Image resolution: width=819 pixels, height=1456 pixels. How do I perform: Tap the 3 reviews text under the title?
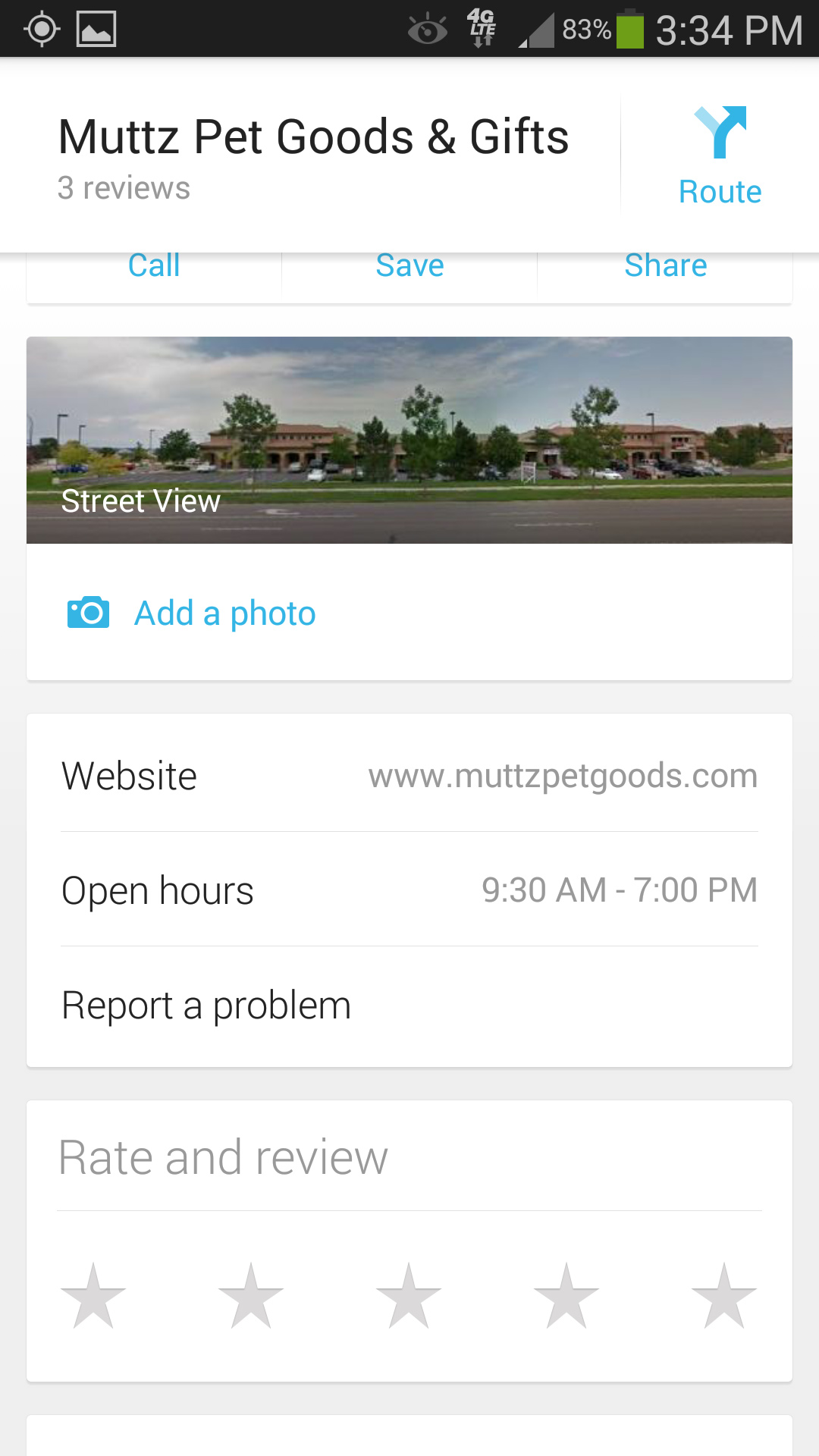pos(124,187)
